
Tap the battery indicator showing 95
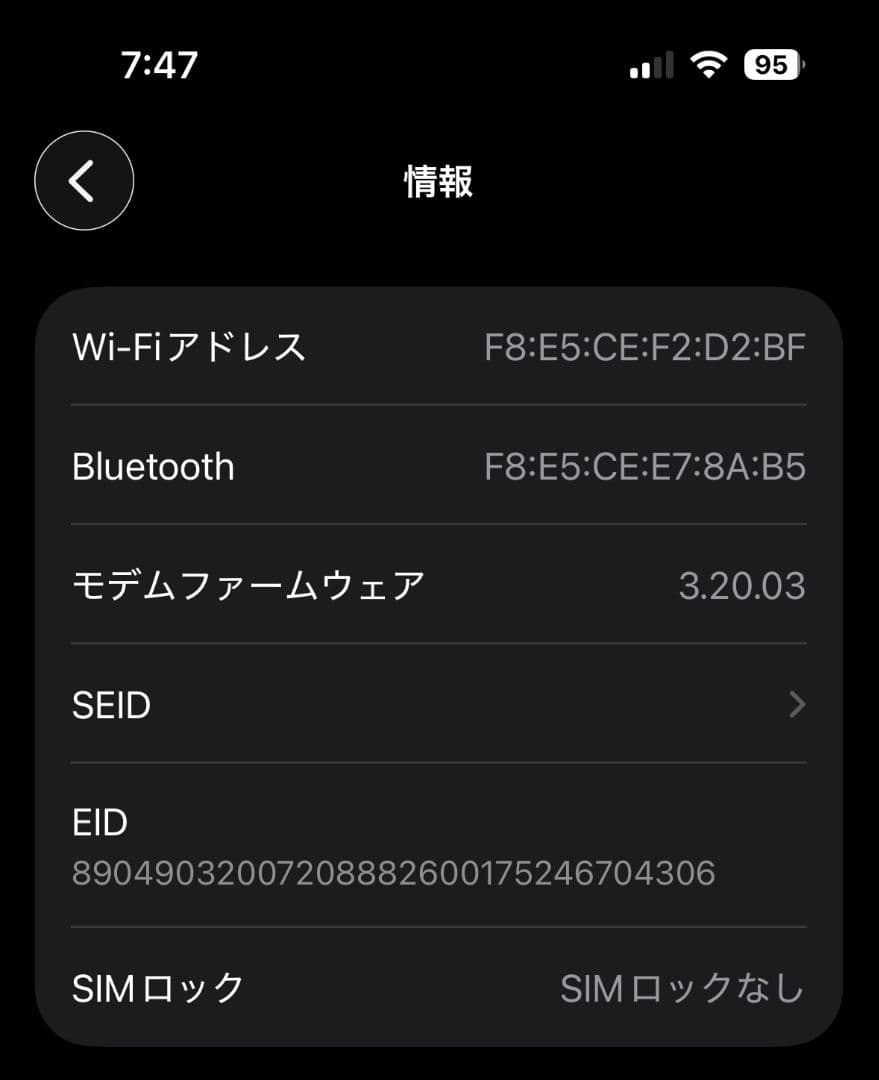[x=772, y=64]
